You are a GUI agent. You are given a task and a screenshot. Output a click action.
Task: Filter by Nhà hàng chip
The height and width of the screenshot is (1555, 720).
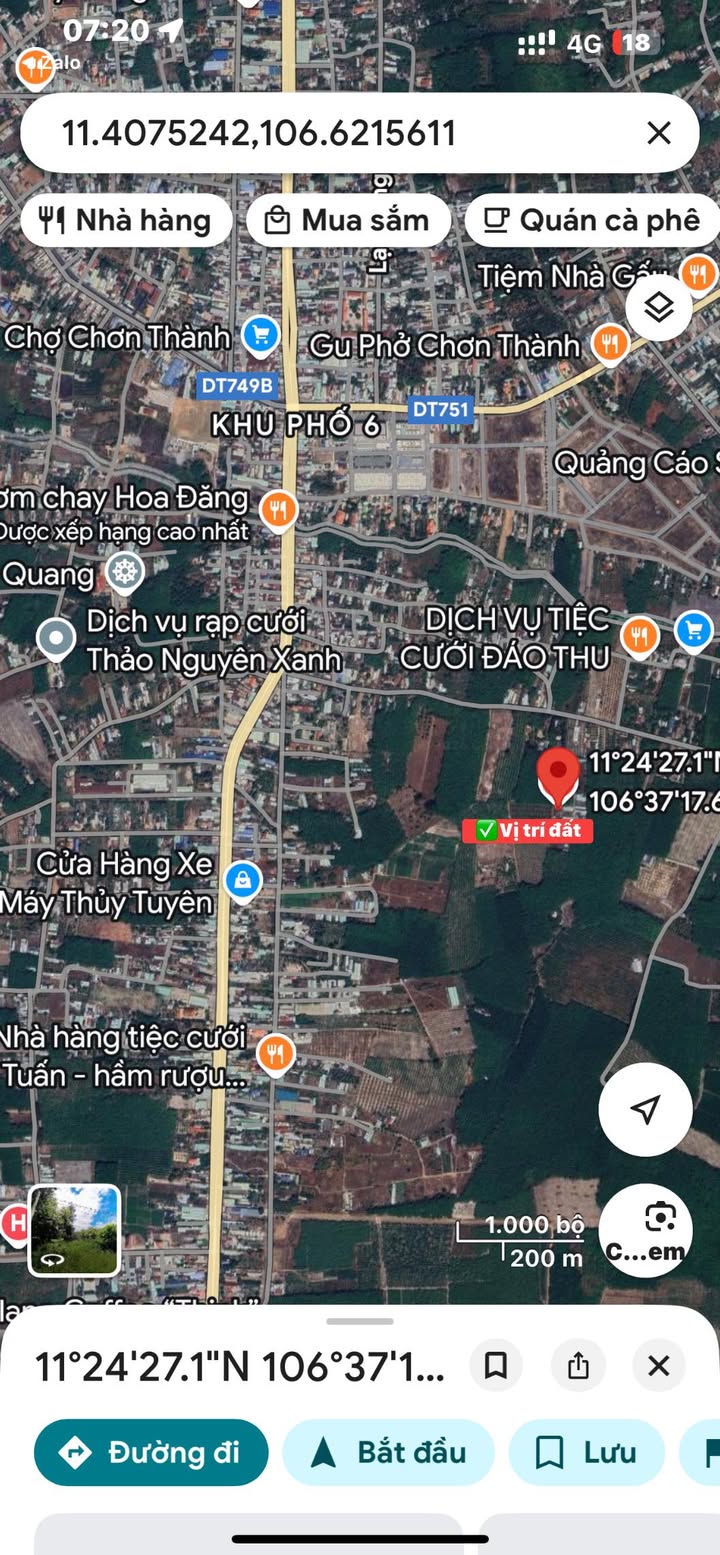click(126, 221)
